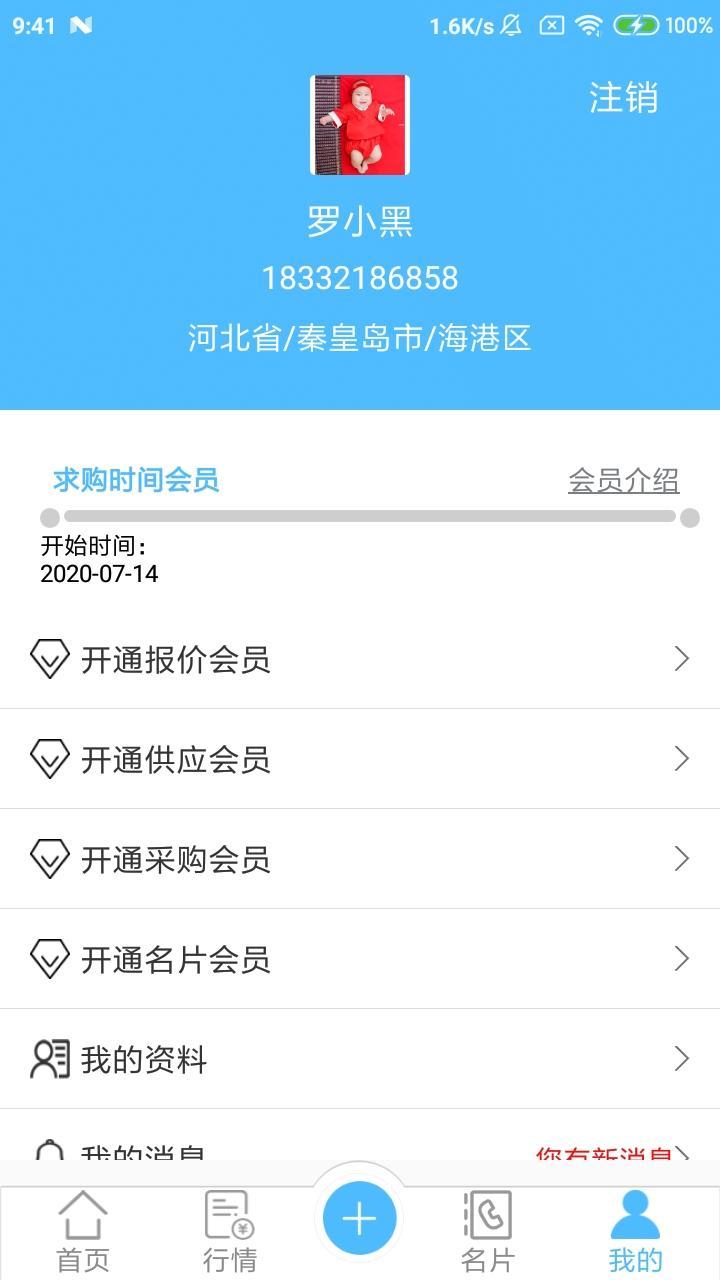This screenshot has height=1280, width=720.
Task: Open 开通报价会员 row
Action: (x=360, y=659)
